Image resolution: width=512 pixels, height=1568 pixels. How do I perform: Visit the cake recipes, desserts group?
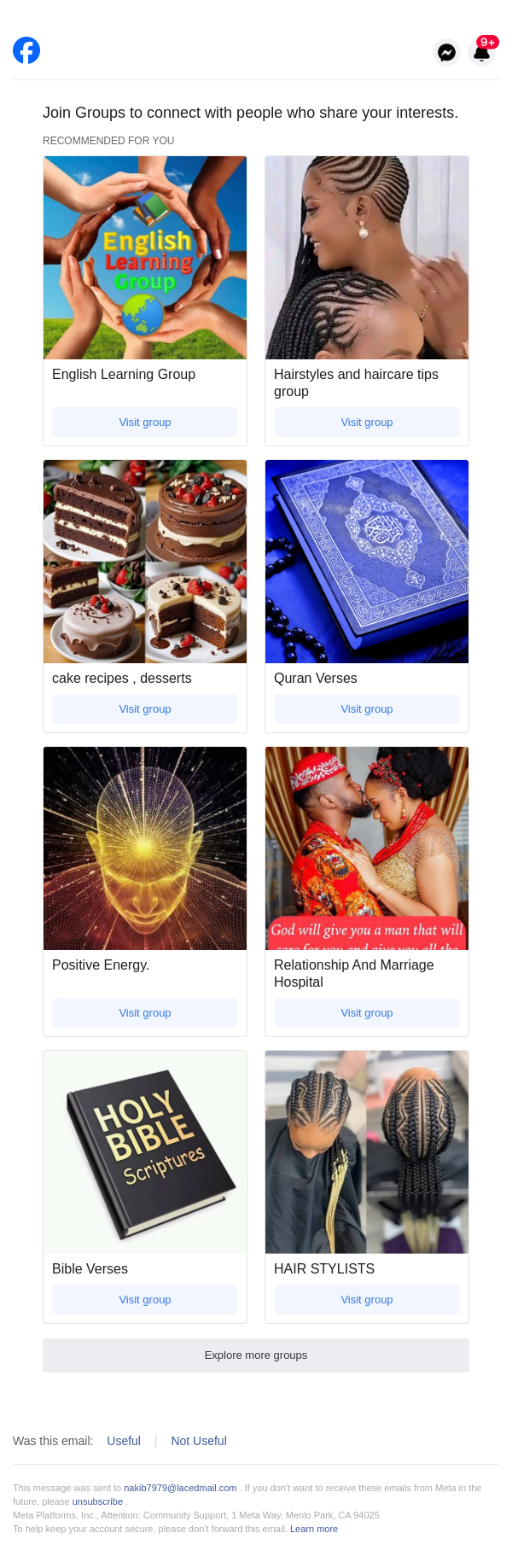pos(145,709)
